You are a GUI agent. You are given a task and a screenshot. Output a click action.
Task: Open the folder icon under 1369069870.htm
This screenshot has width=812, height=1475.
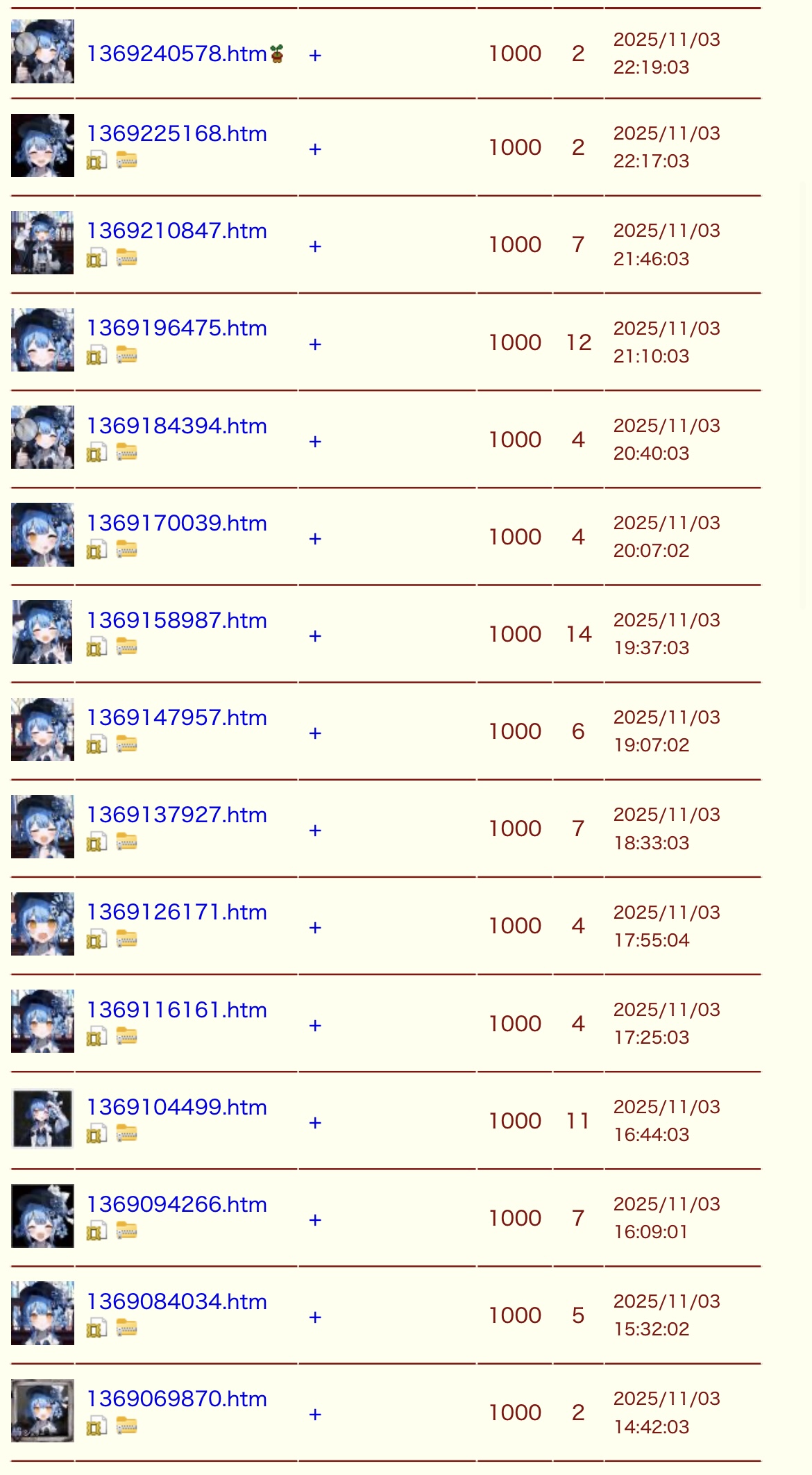pos(126,1426)
